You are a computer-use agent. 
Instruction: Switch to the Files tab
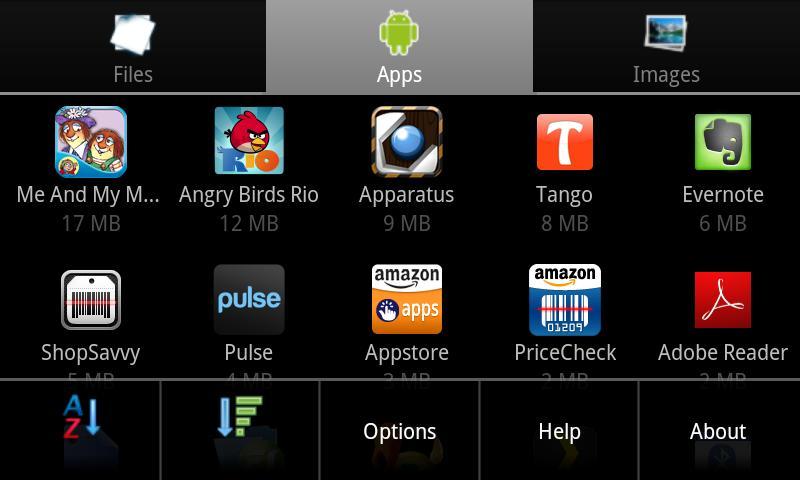click(x=132, y=46)
